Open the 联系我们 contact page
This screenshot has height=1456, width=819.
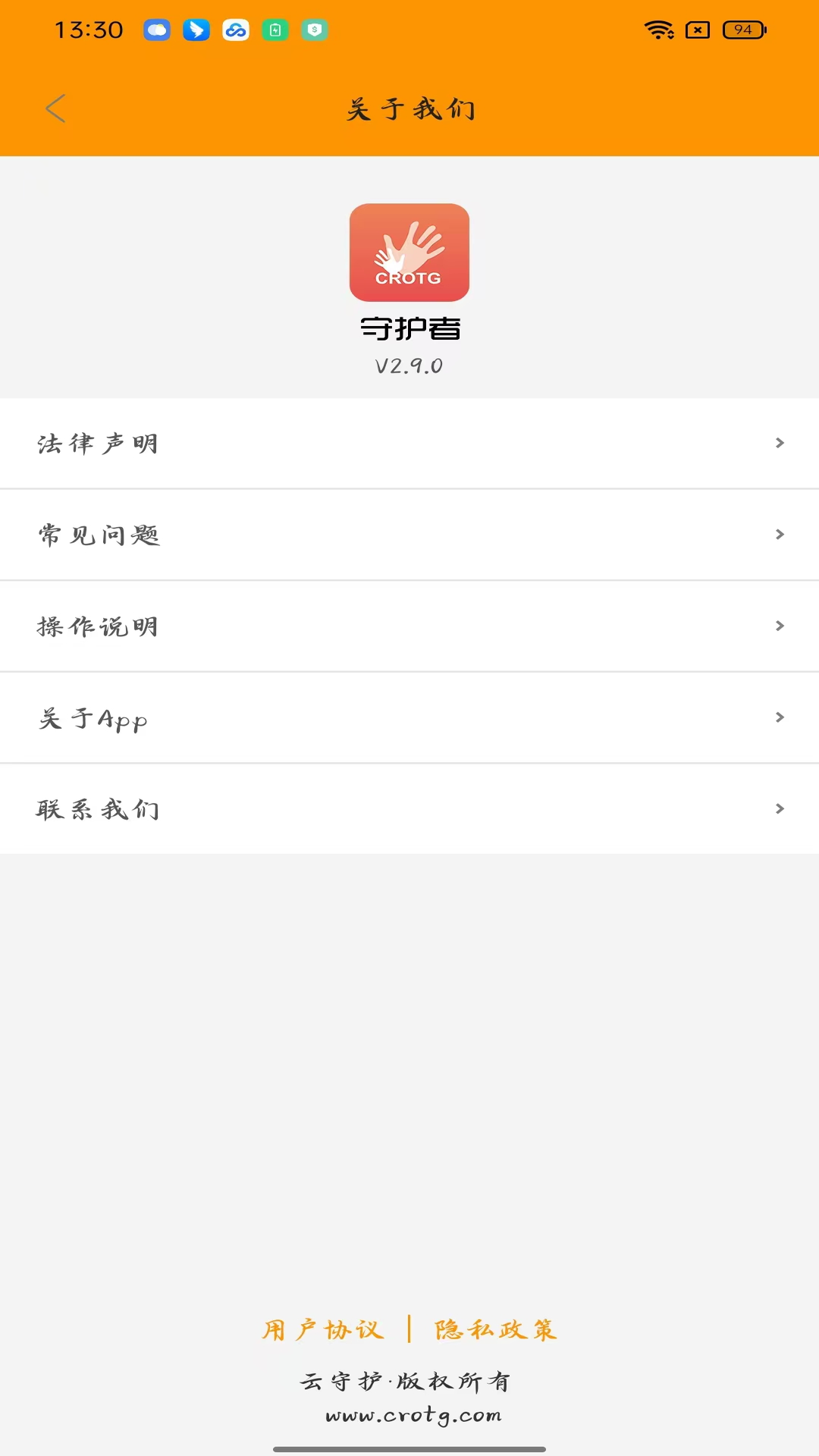(409, 809)
